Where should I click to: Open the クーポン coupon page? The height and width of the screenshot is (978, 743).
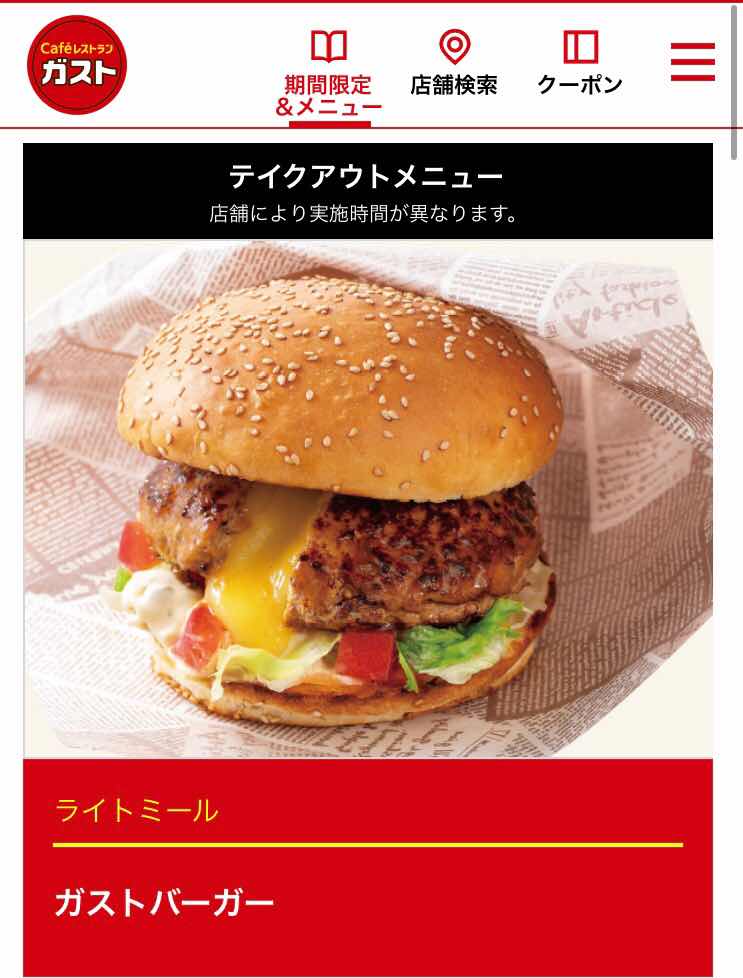pyautogui.click(x=580, y=65)
